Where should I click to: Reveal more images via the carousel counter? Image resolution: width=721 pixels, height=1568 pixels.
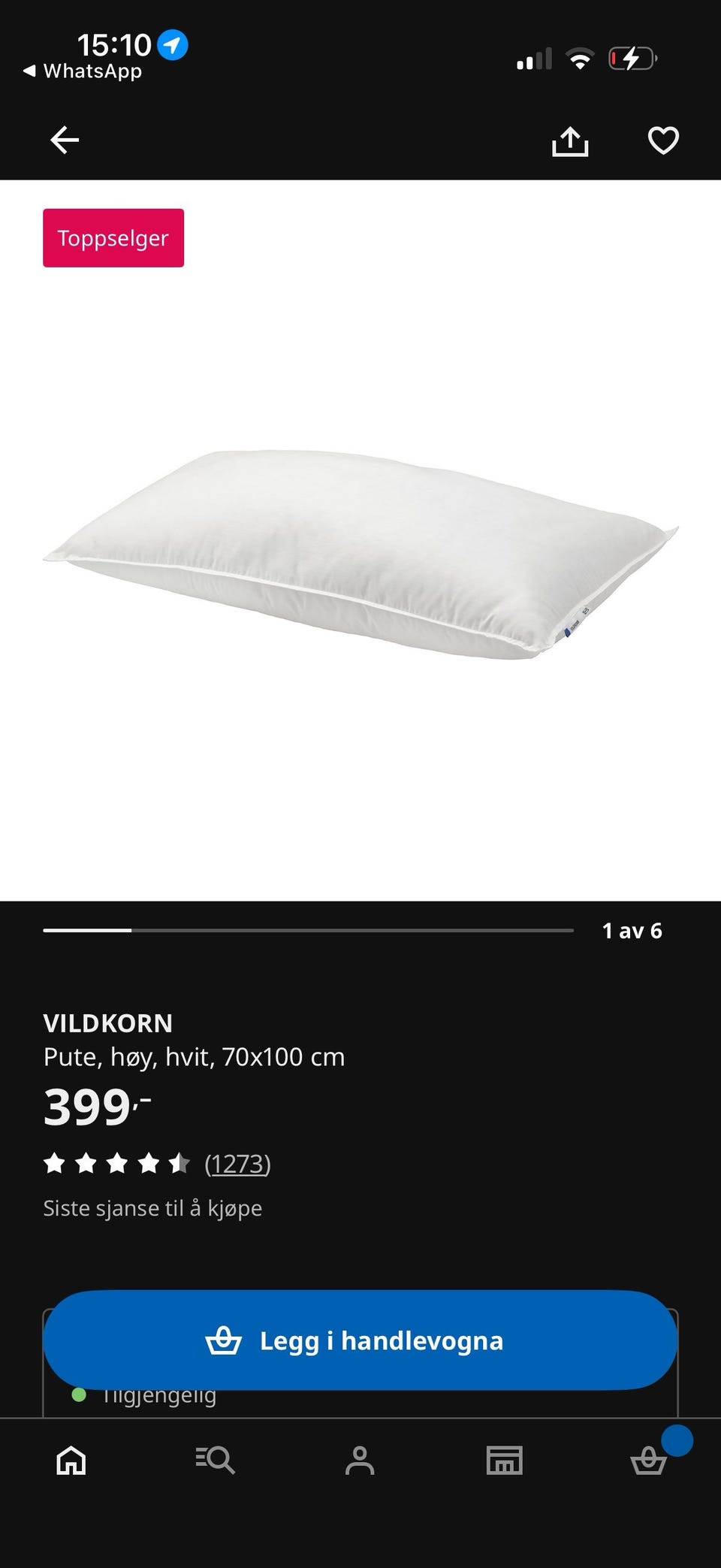(x=632, y=930)
